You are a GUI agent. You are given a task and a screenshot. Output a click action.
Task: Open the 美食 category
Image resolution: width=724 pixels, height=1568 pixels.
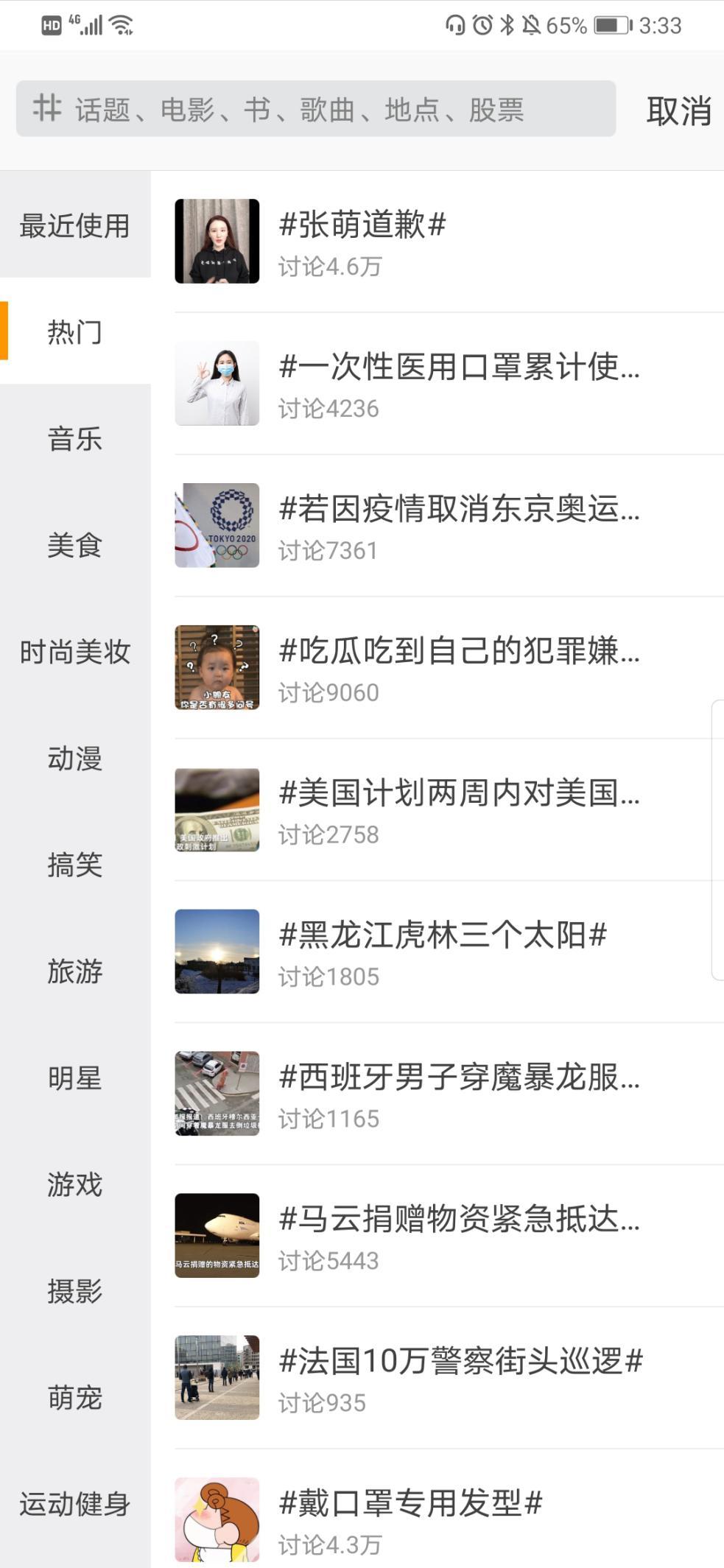74,546
